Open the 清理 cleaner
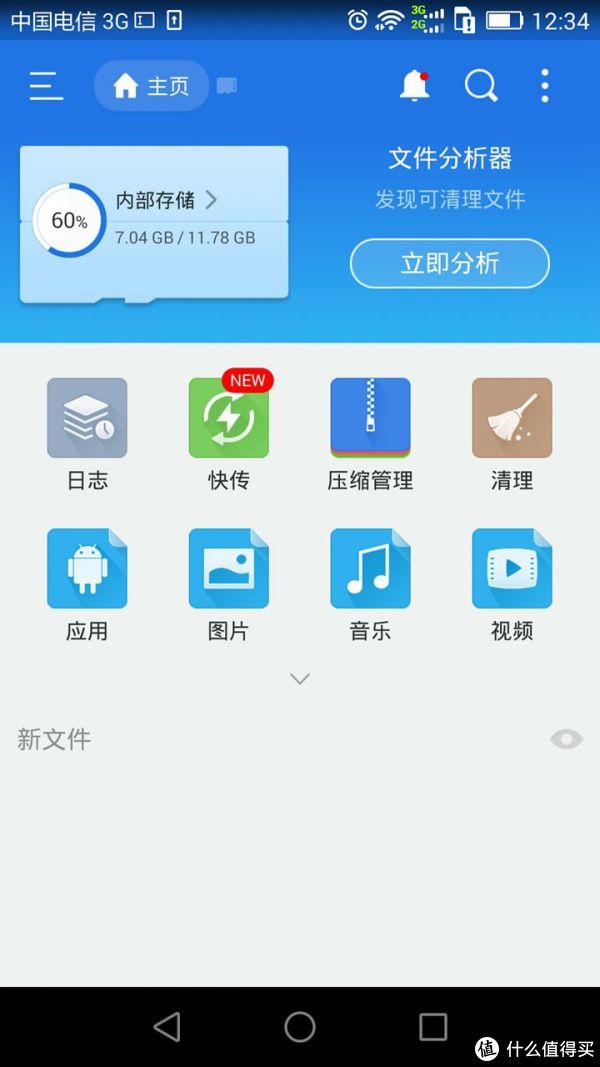 pyautogui.click(x=512, y=434)
